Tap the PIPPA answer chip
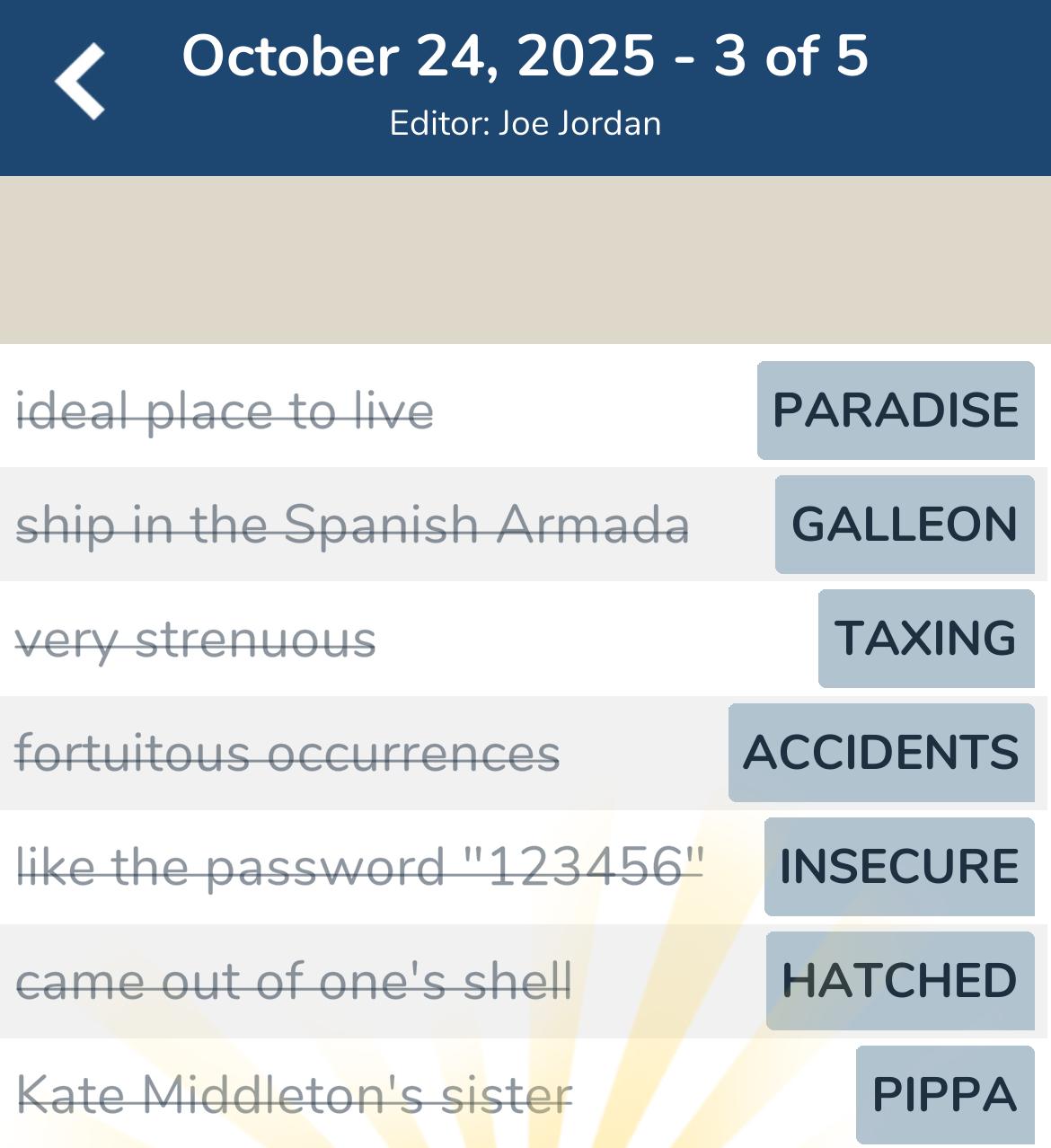This screenshot has width=1051, height=1148. pos(945,1094)
